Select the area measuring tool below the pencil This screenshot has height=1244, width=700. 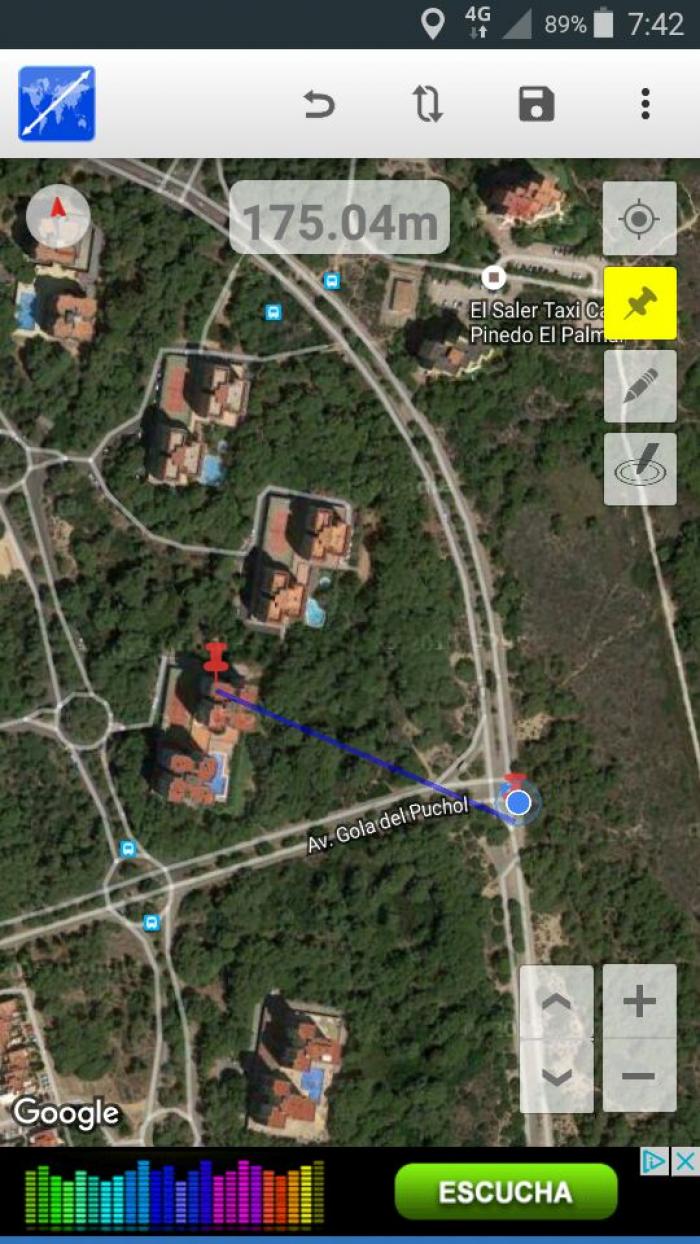[x=640, y=469]
